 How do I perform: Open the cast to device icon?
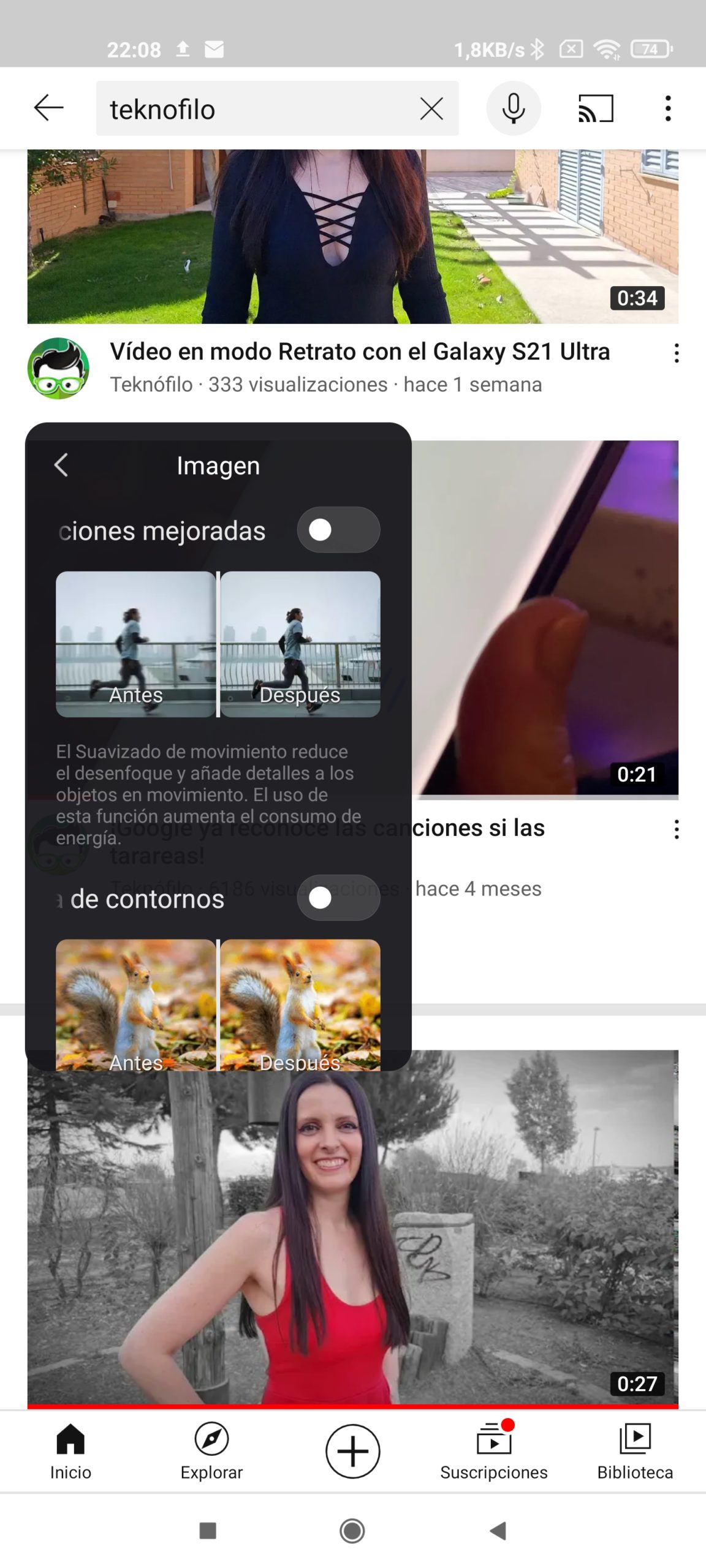[x=596, y=108]
